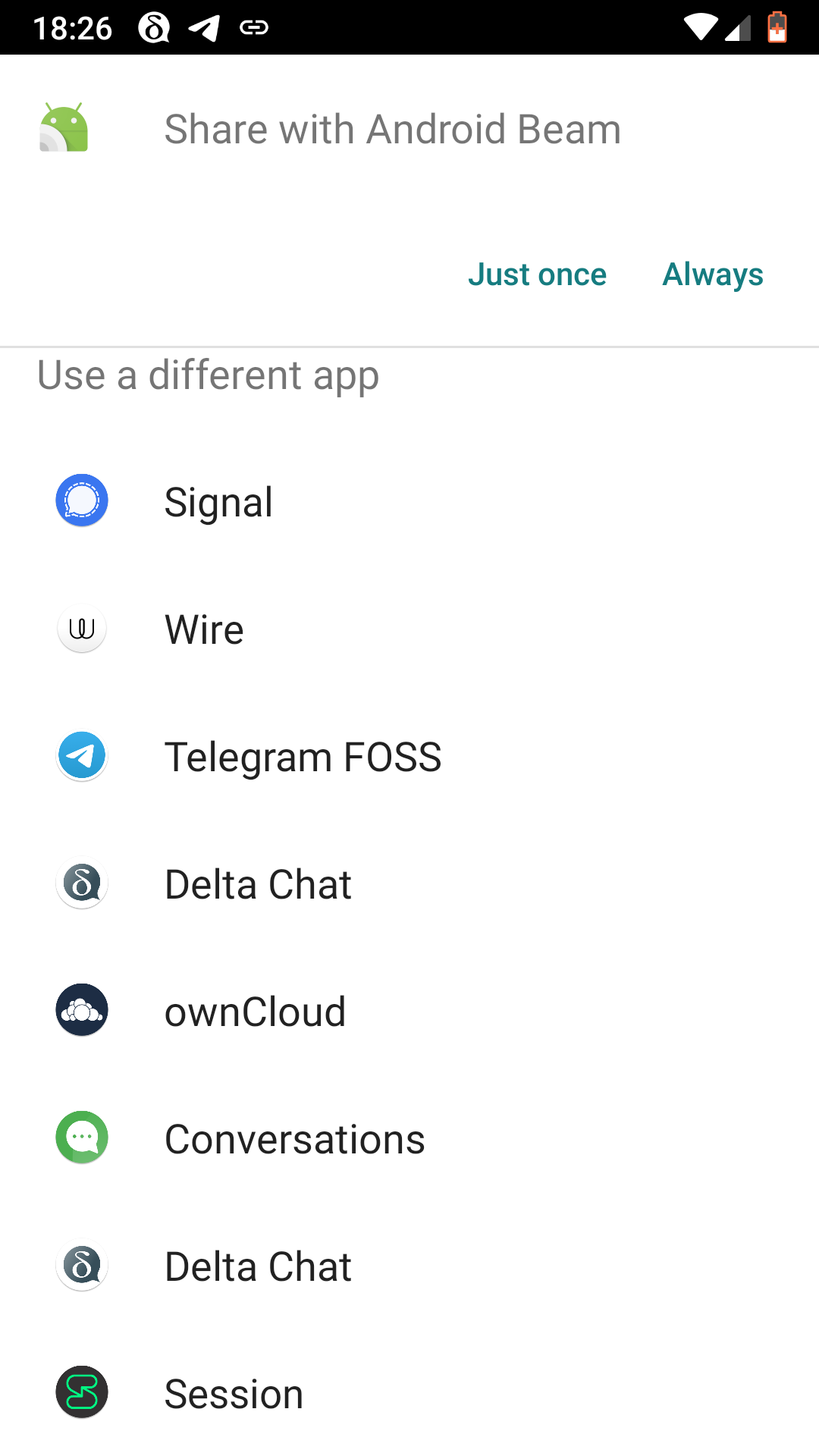Tap the Android Beam robot icon
Image resolution: width=819 pixels, height=1456 pixels.
coord(64,128)
